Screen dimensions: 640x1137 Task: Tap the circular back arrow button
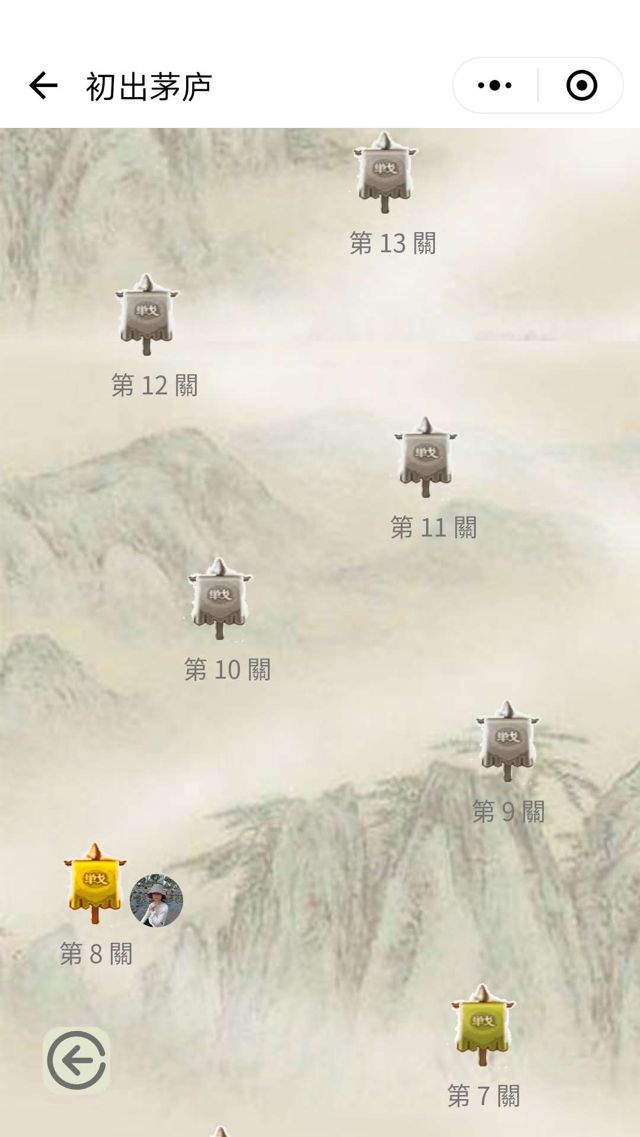[76, 1060]
